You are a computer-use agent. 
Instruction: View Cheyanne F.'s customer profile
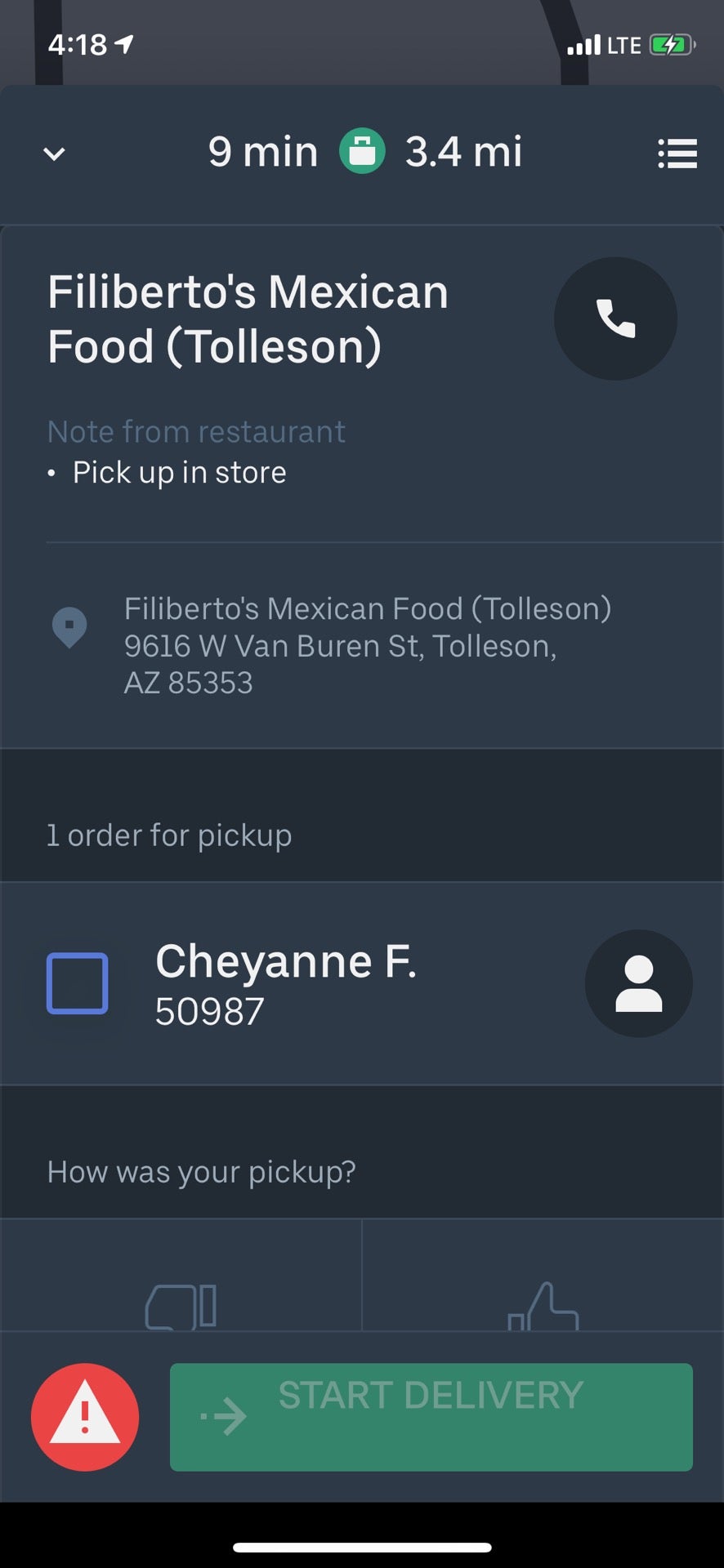pos(638,983)
